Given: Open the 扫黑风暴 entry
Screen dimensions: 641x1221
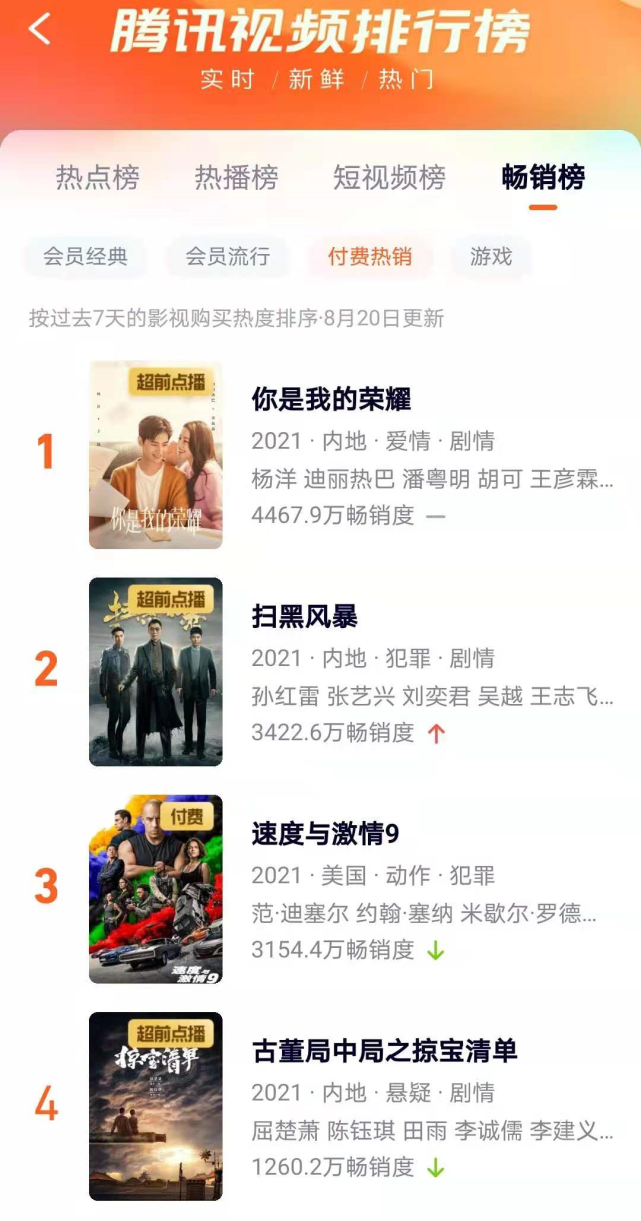Looking at the screenshot, I should pos(304,617).
